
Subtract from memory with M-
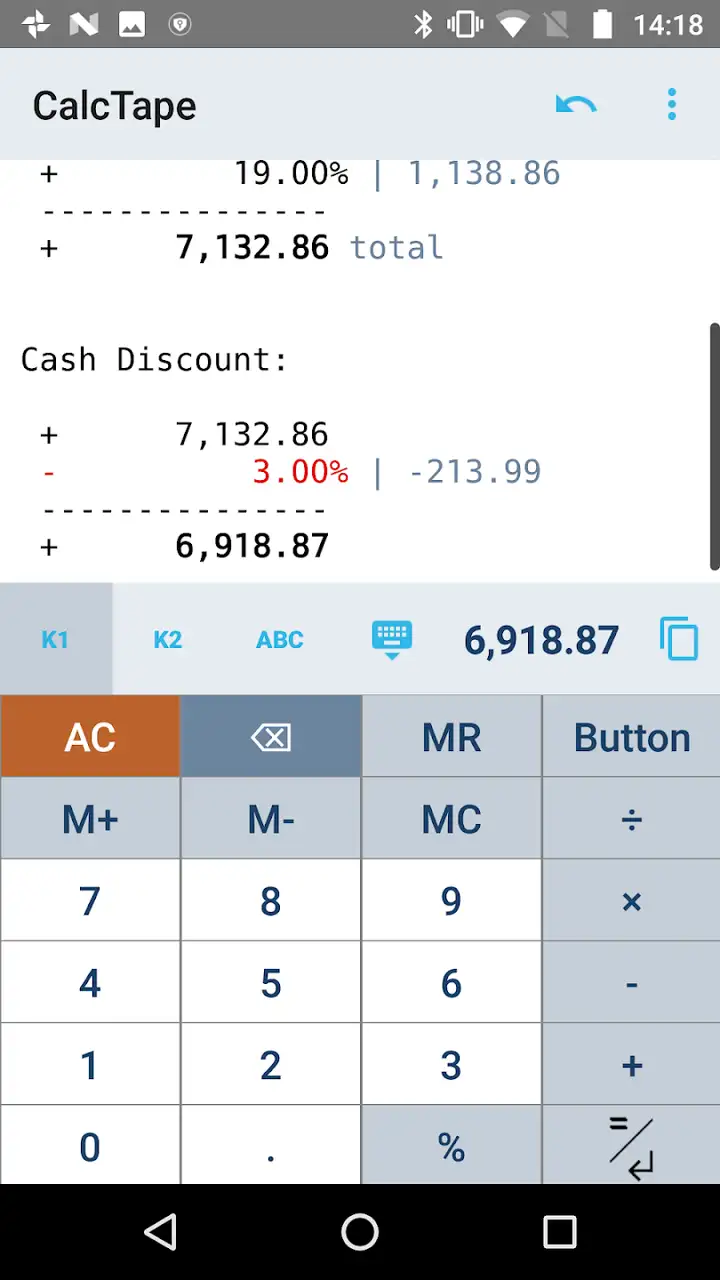click(x=271, y=819)
